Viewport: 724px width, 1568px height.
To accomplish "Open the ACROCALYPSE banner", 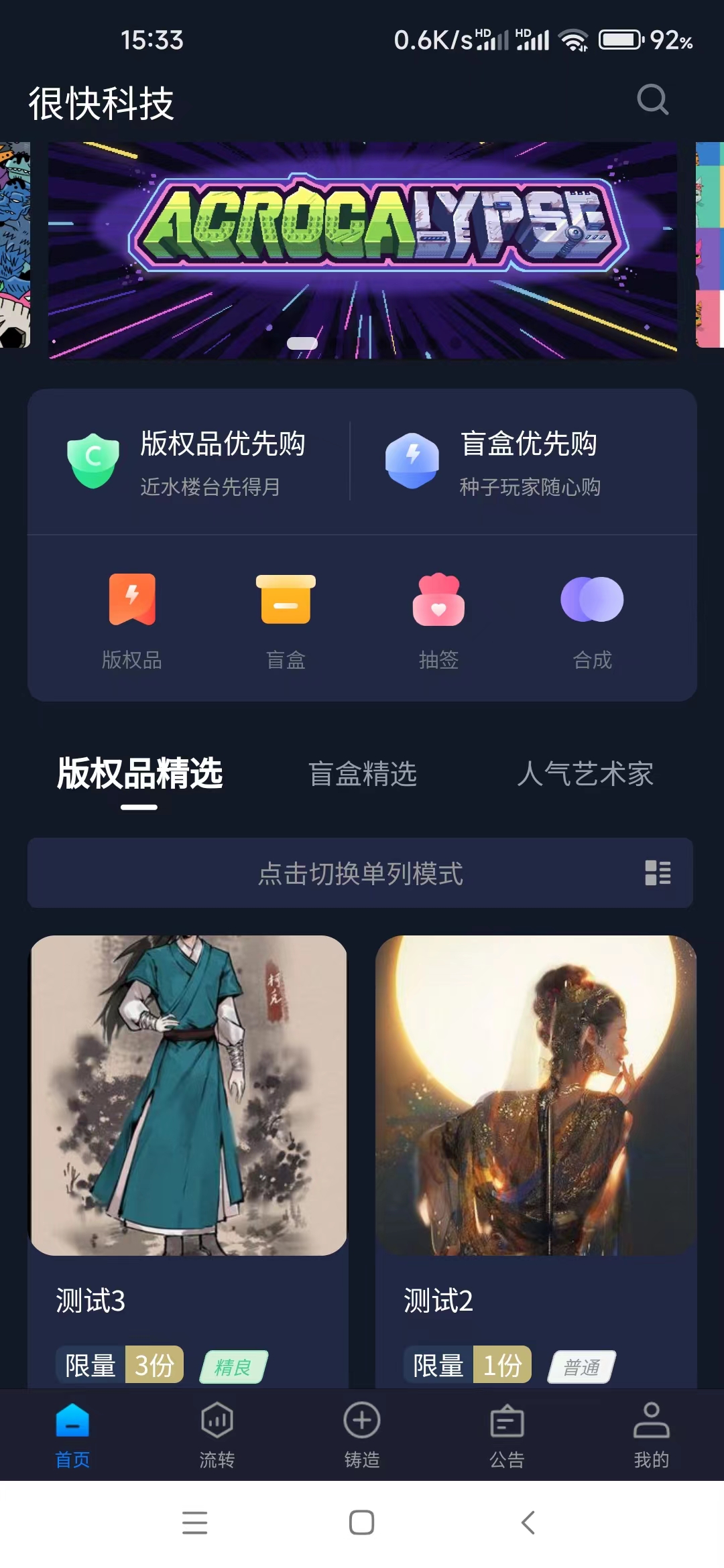I will 362,249.
